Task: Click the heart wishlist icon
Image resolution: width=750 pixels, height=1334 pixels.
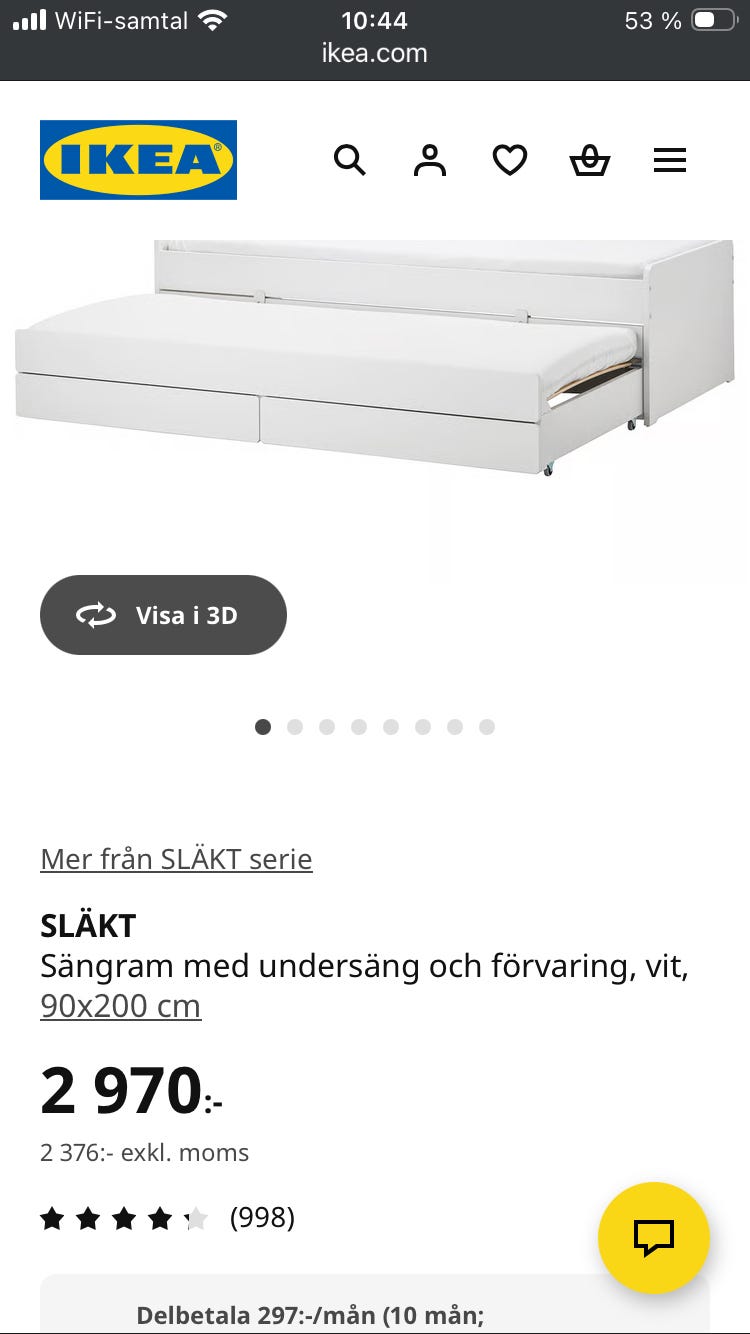Action: click(x=509, y=160)
